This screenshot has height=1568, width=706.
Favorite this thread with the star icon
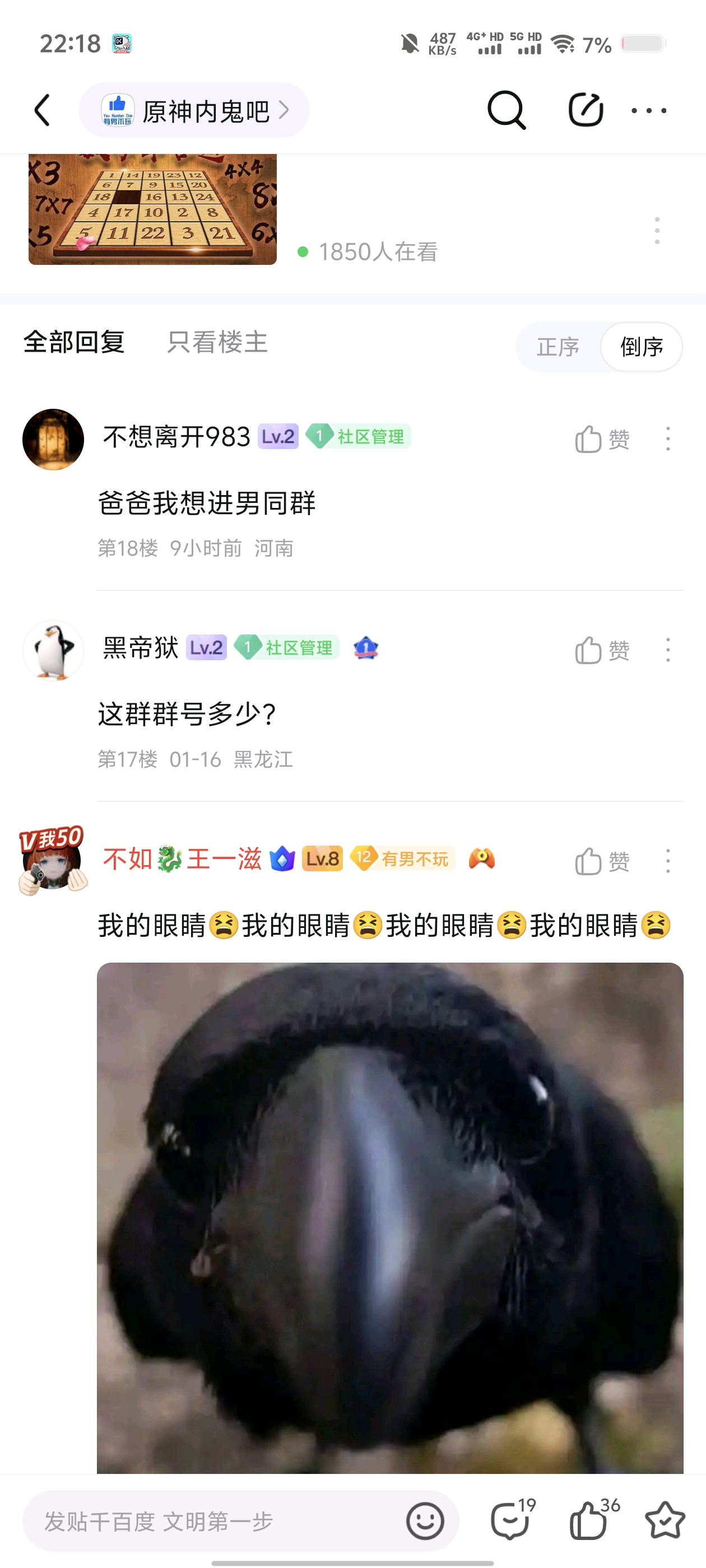(x=665, y=1520)
